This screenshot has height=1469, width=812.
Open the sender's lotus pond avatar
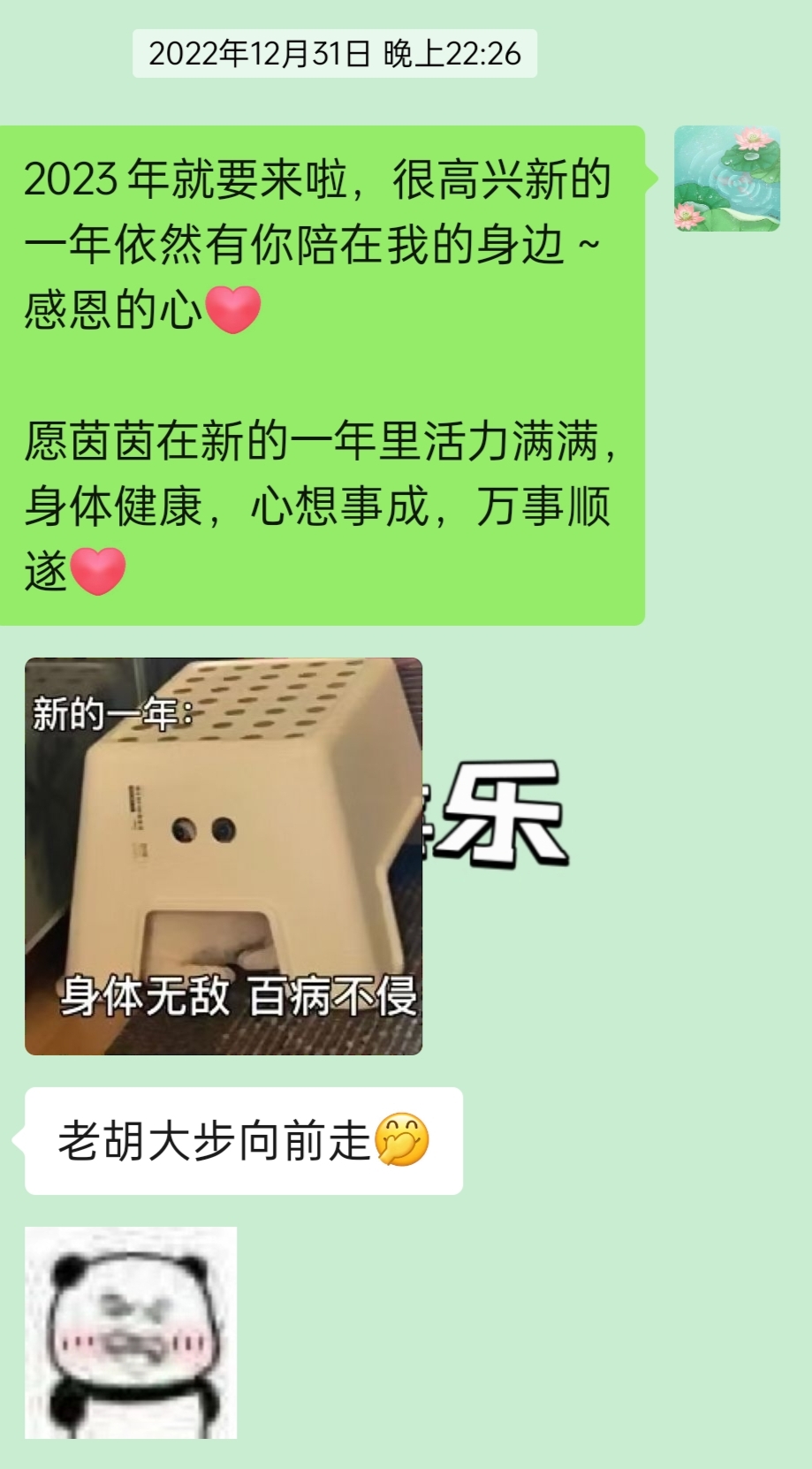(726, 179)
